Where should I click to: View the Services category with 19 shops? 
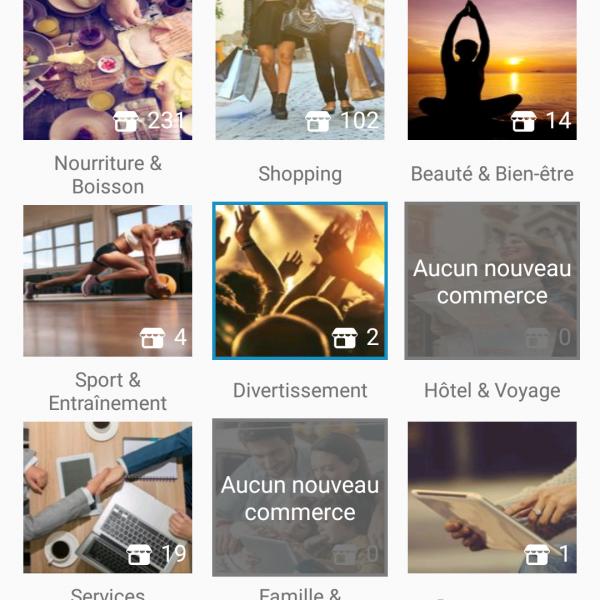click(x=108, y=497)
